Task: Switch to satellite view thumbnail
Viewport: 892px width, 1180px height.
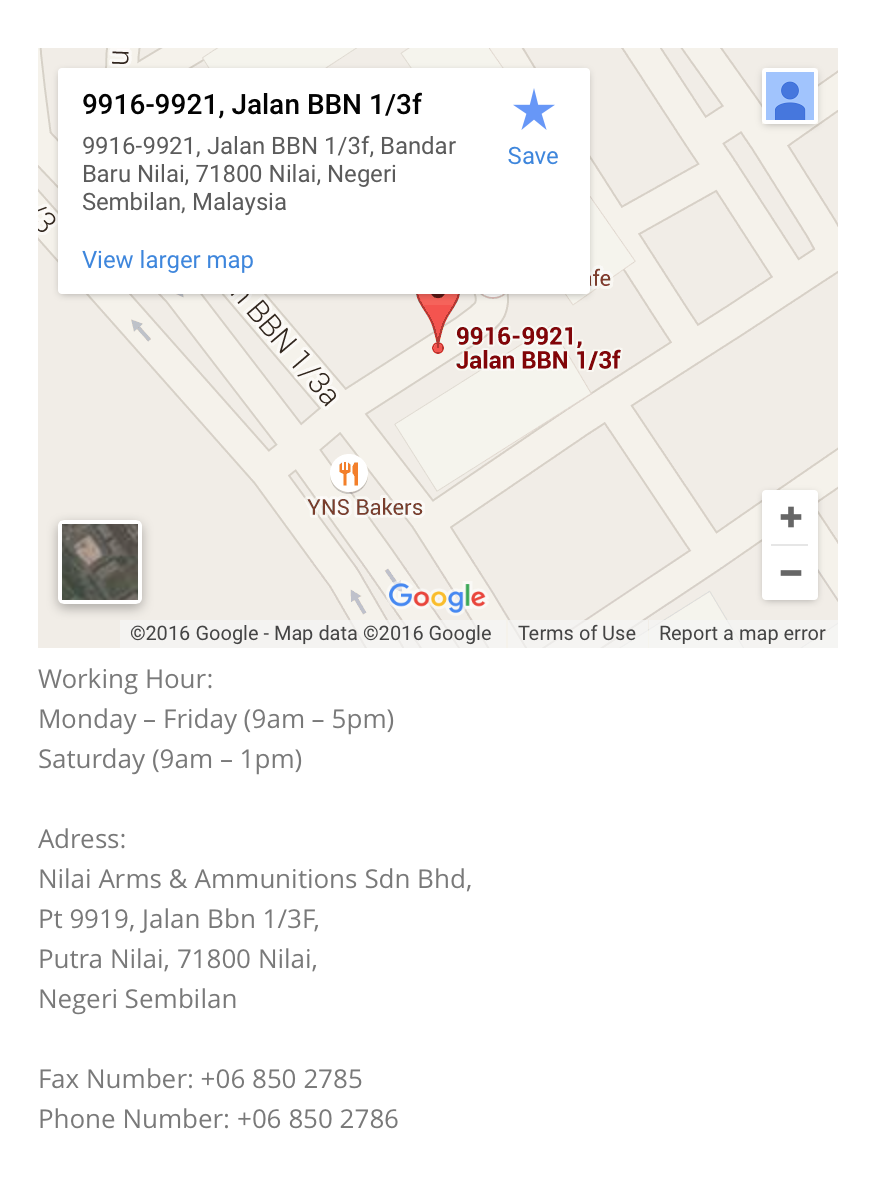Action: tap(100, 562)
